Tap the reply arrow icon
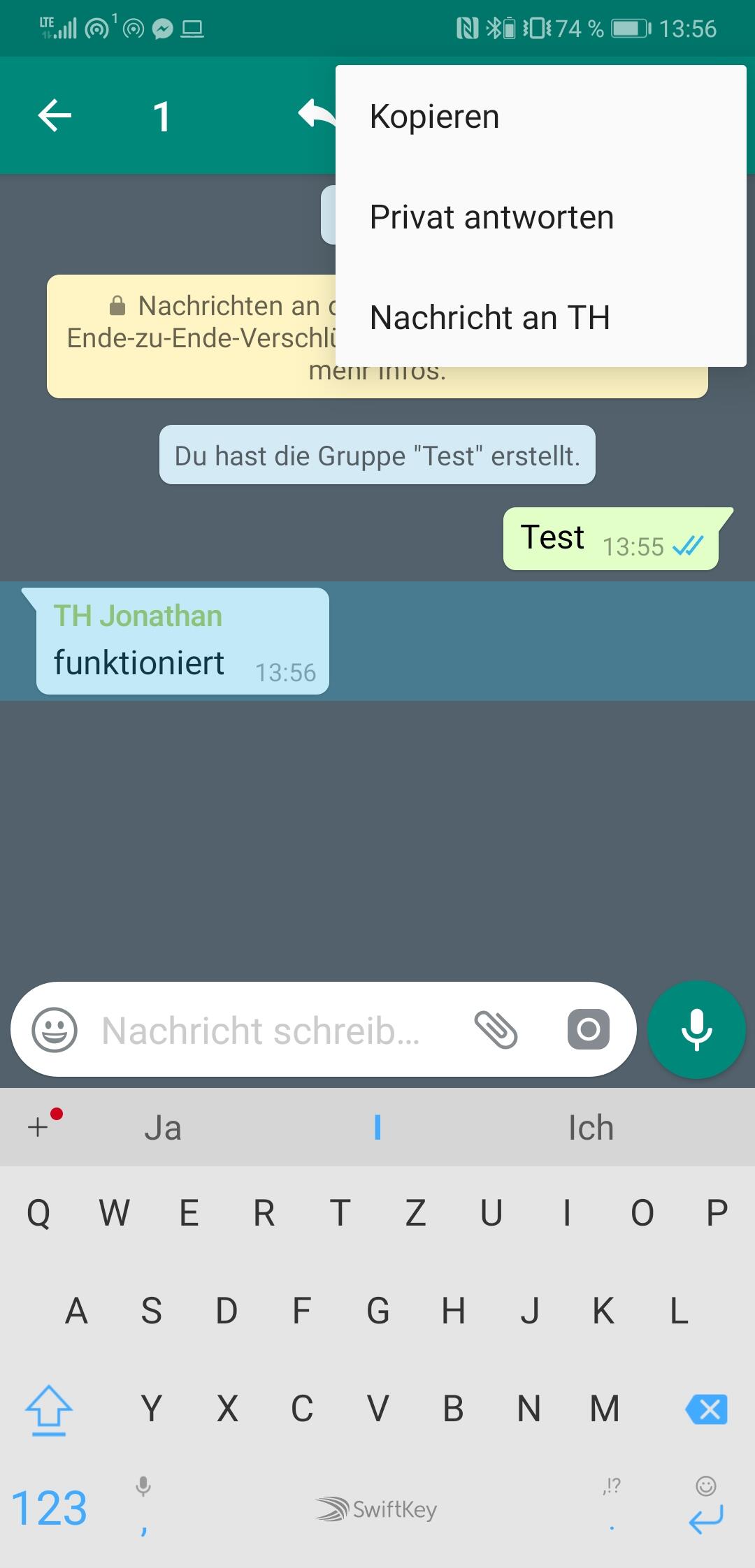This screenshot has height=1568, width=755. tap(315, 115)
